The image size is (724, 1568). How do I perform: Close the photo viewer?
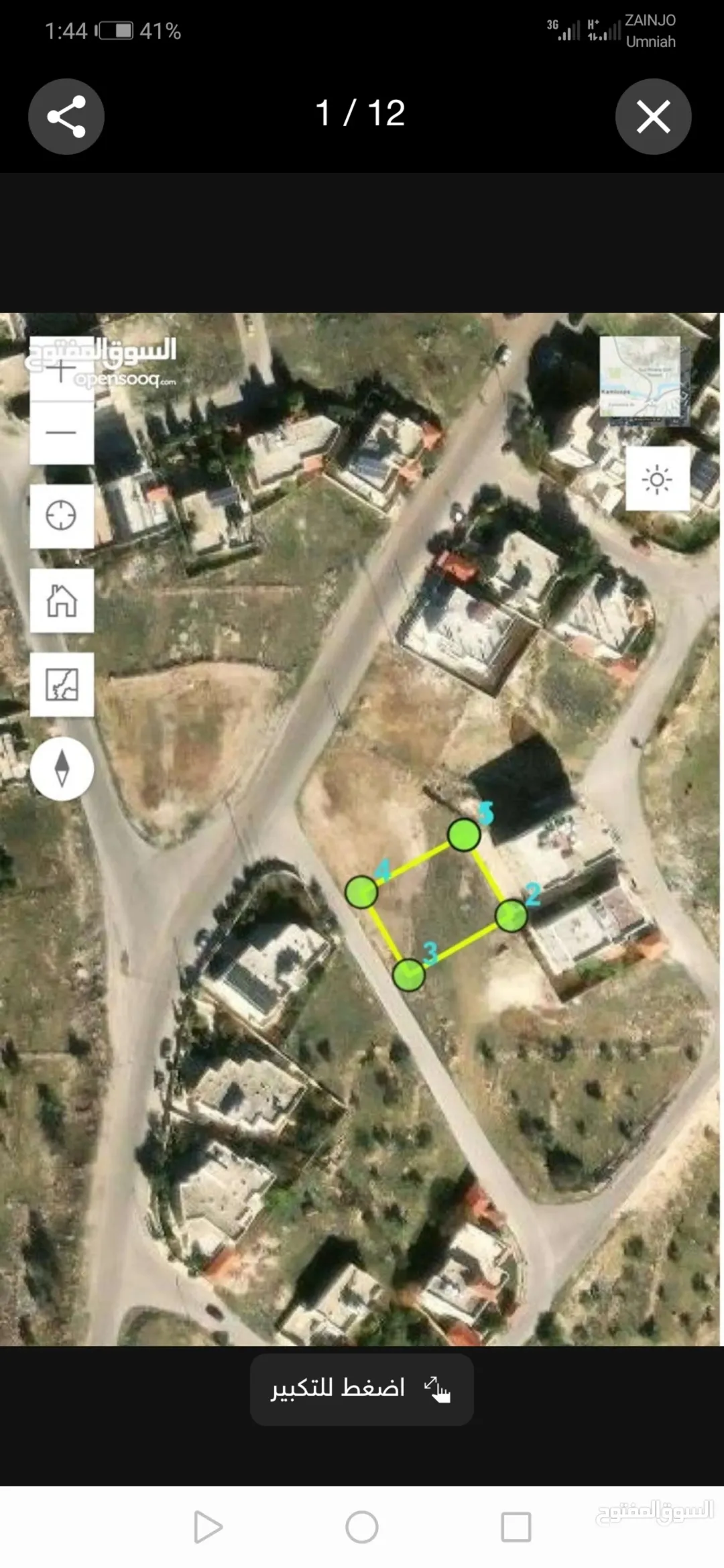653,117
